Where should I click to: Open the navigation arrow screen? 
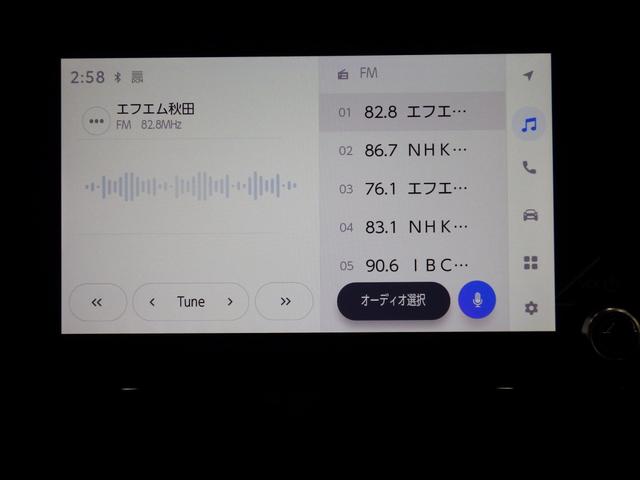click(529, 76)
